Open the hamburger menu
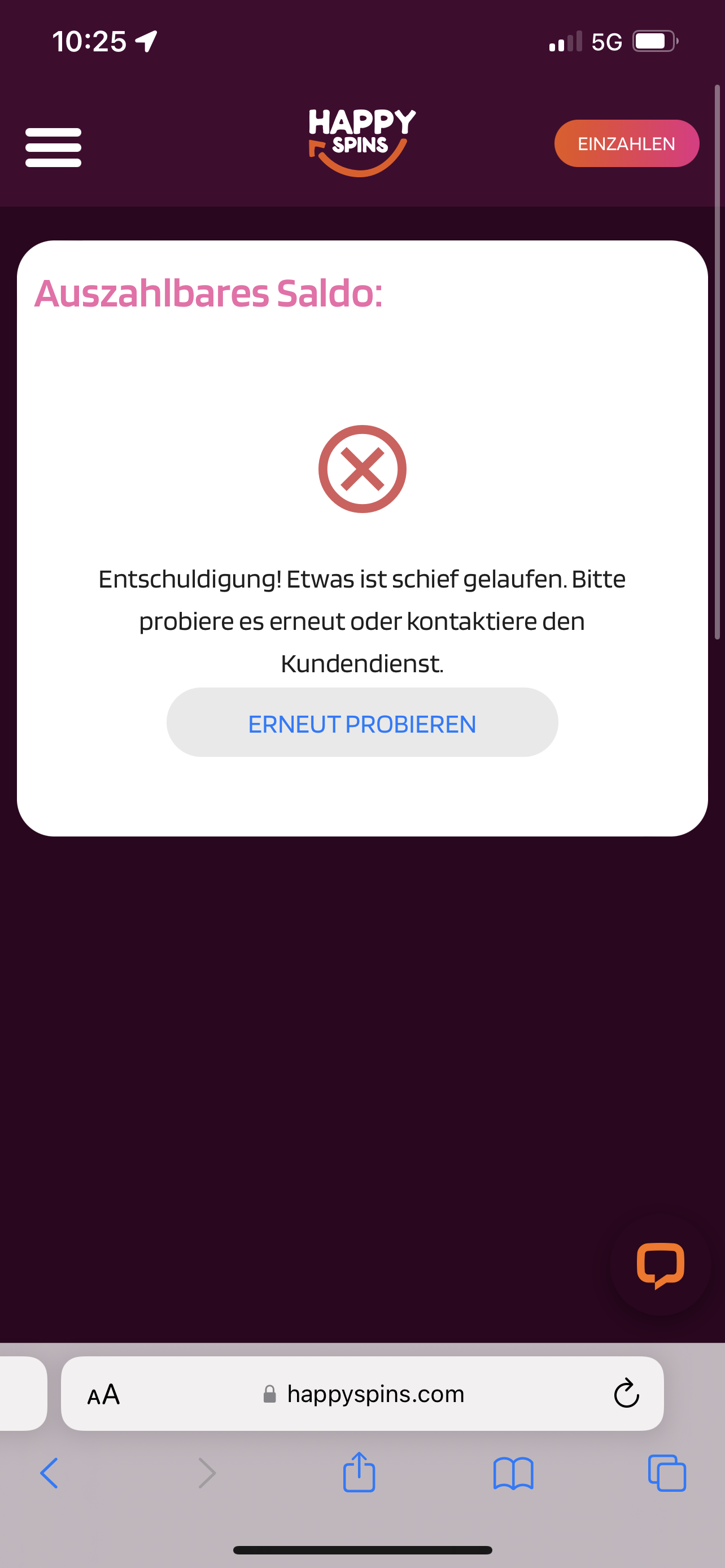The height and width of the screenshot is (1568, 725). tap(53, 147)
